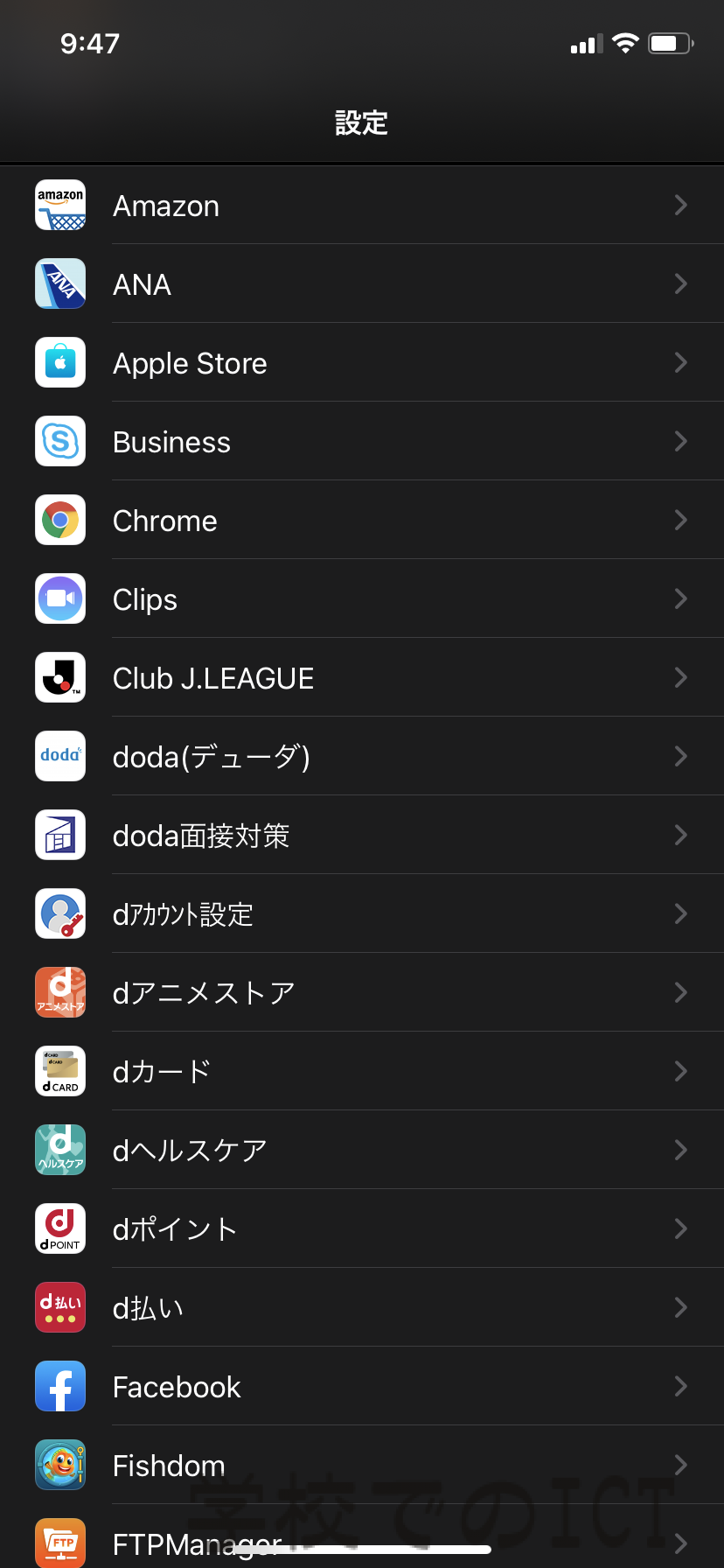Open doda面接対策 settings
The width and height of the screenshot is (724, 1568).
[x=362, y=835]
